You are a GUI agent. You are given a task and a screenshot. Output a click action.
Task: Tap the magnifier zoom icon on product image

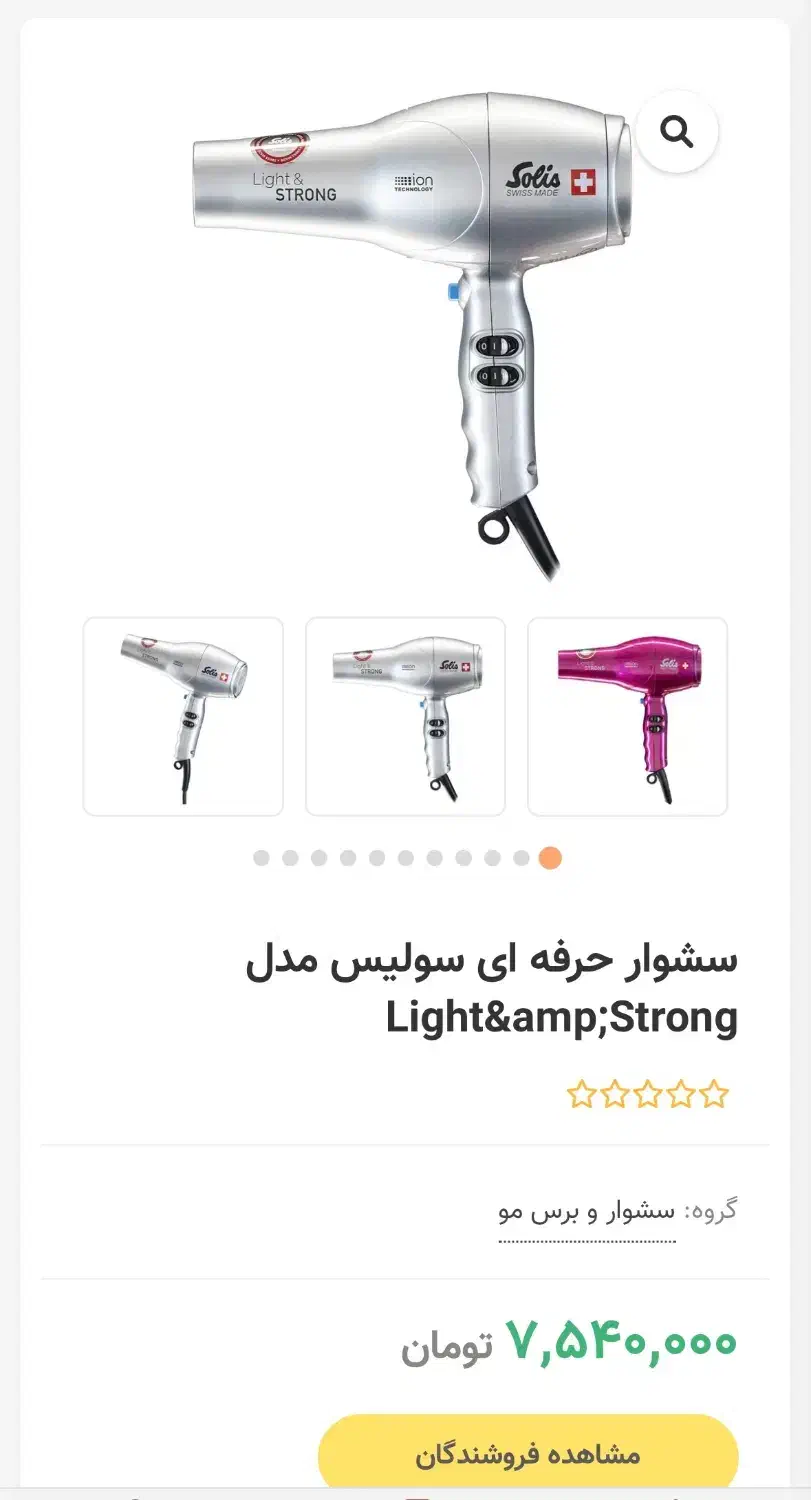(677, 131)
